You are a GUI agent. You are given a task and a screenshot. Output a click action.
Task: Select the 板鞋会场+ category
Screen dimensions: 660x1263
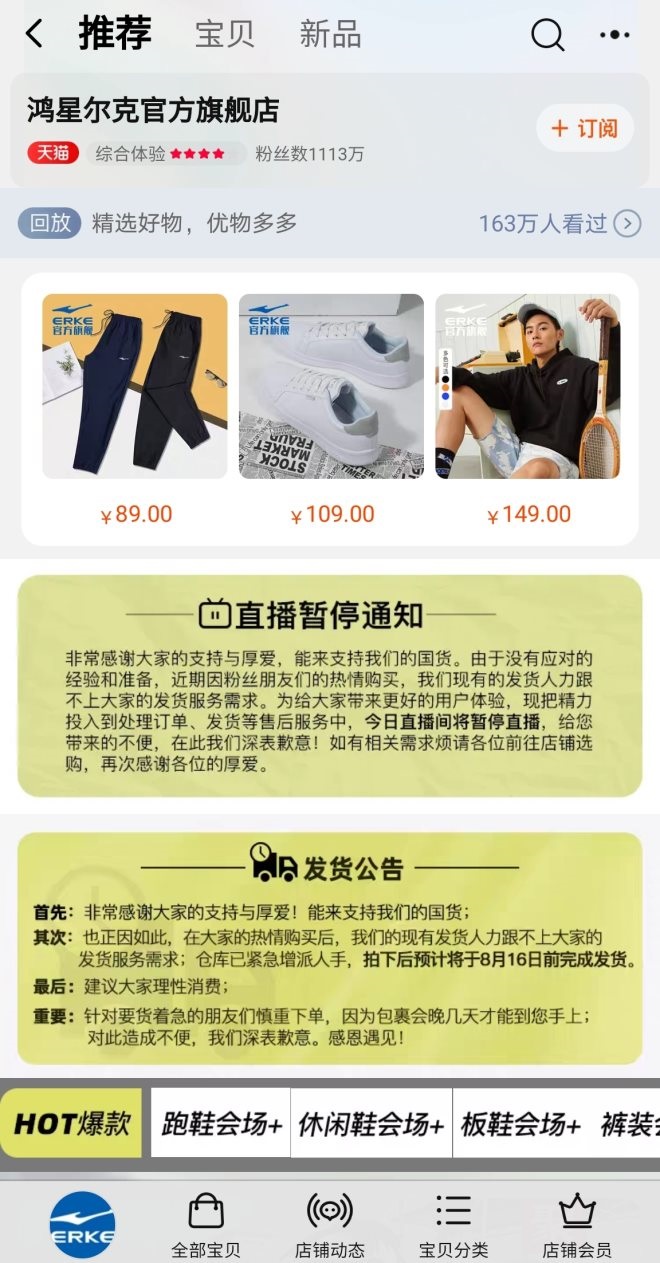click(x=520, y=1123)
